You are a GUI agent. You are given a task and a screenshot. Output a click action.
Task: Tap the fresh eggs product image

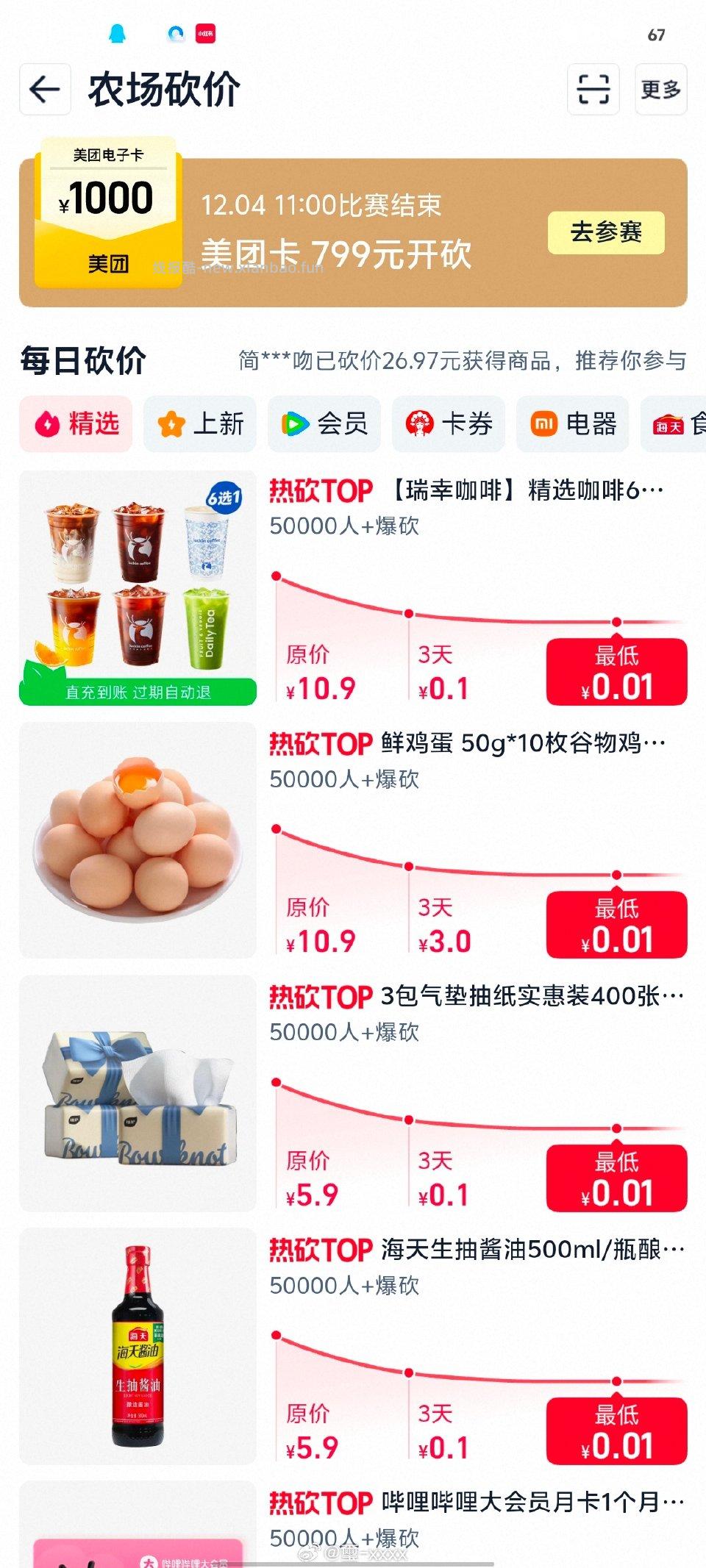(138, 842)
